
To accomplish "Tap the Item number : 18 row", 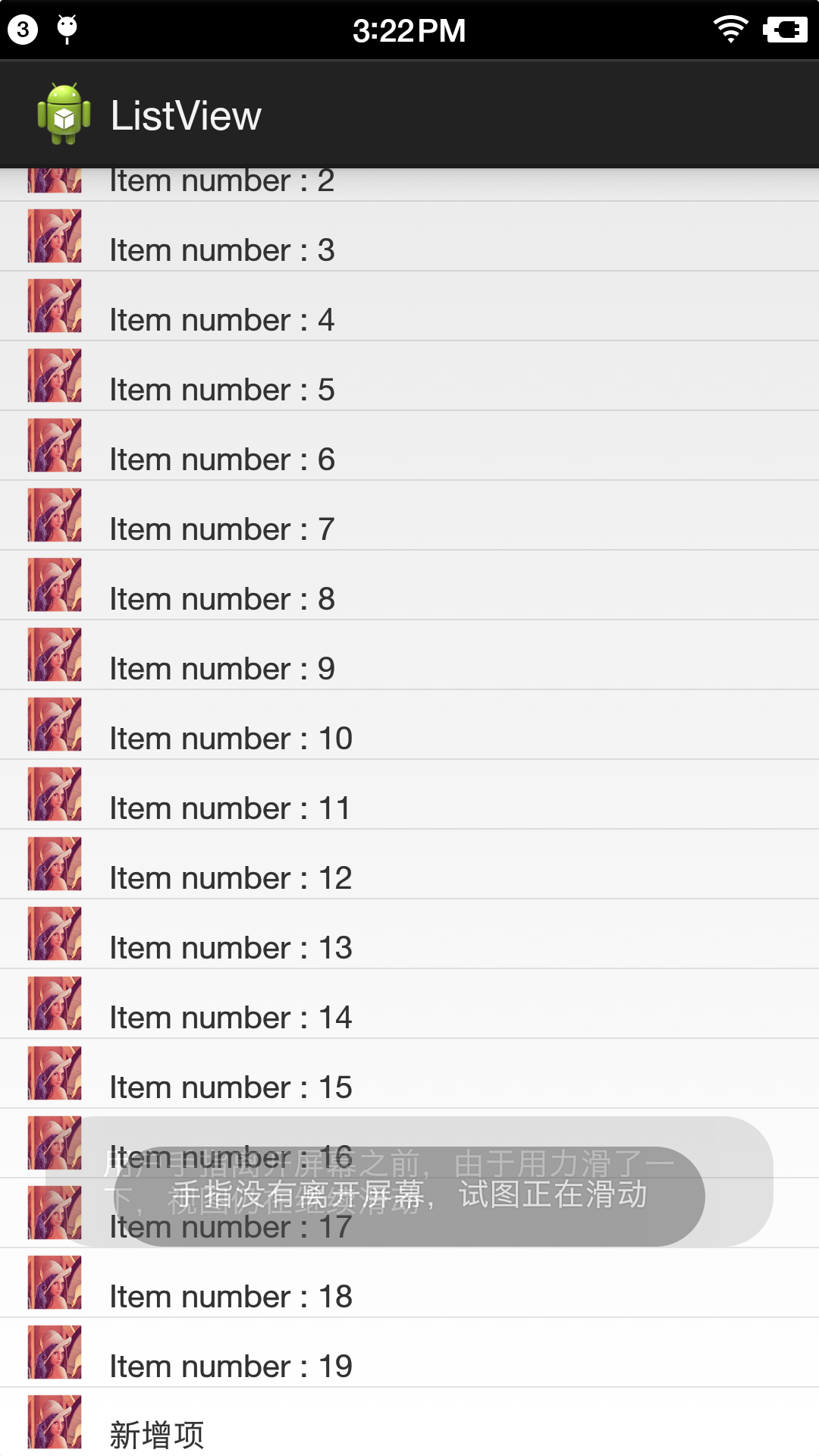I will click(x=409, y=1283).
